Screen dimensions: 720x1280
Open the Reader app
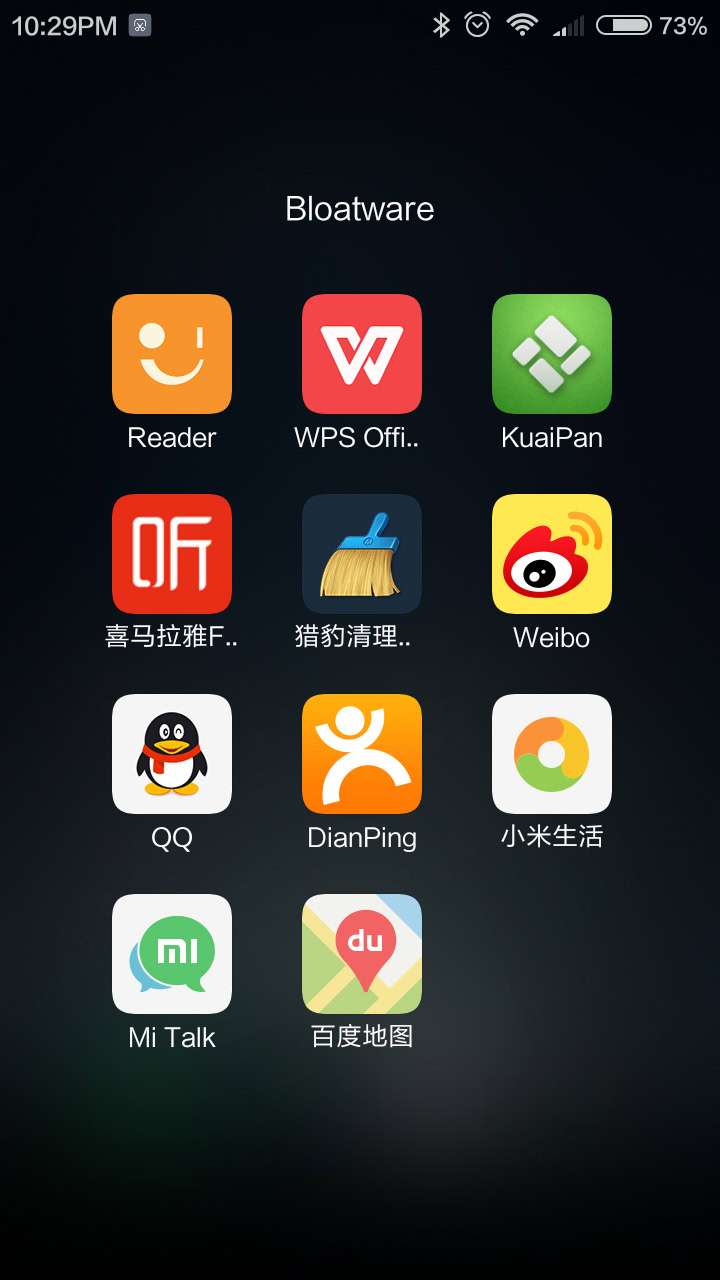pyautogui.click(x=172, y=354)
